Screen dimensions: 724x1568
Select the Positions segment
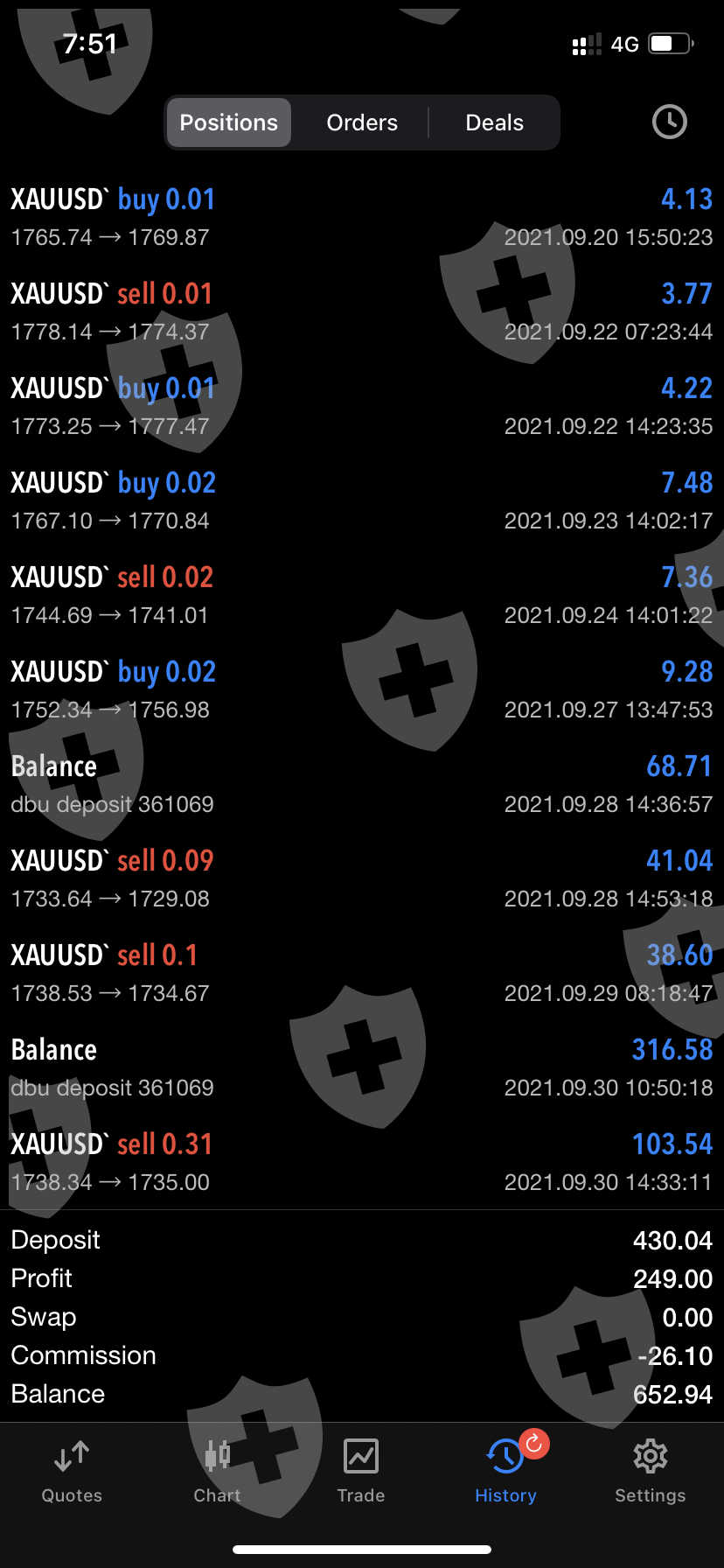[228, 122]
